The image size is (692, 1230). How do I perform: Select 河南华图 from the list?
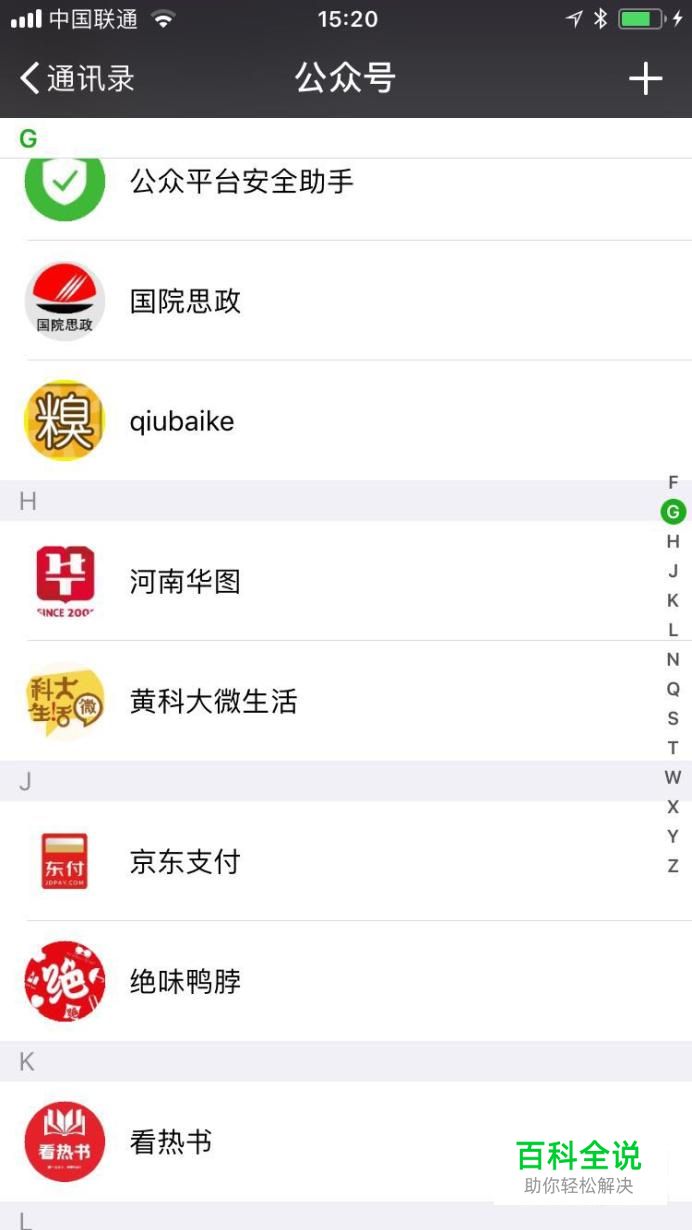(185, 581)
